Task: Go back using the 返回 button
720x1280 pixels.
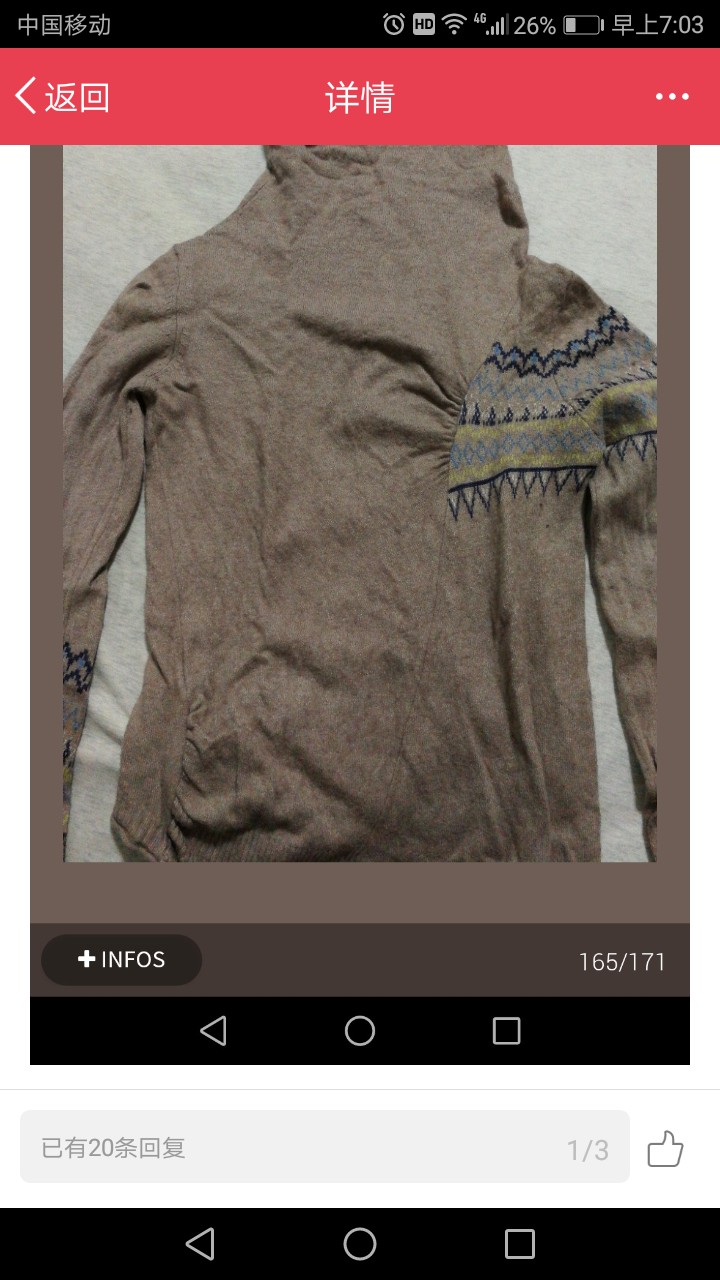Action: point(62,97)
